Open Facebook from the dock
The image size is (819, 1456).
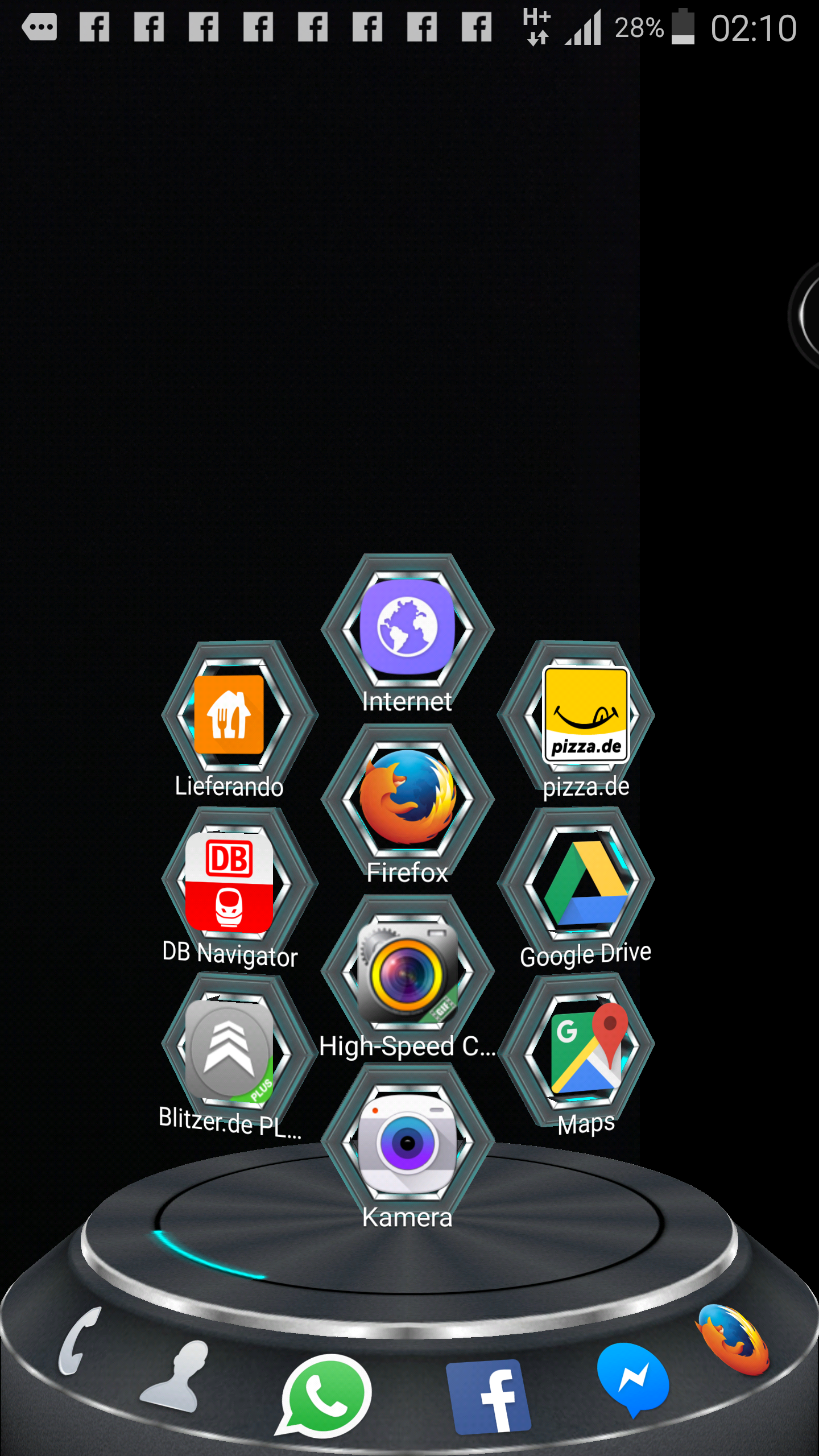489,1397
